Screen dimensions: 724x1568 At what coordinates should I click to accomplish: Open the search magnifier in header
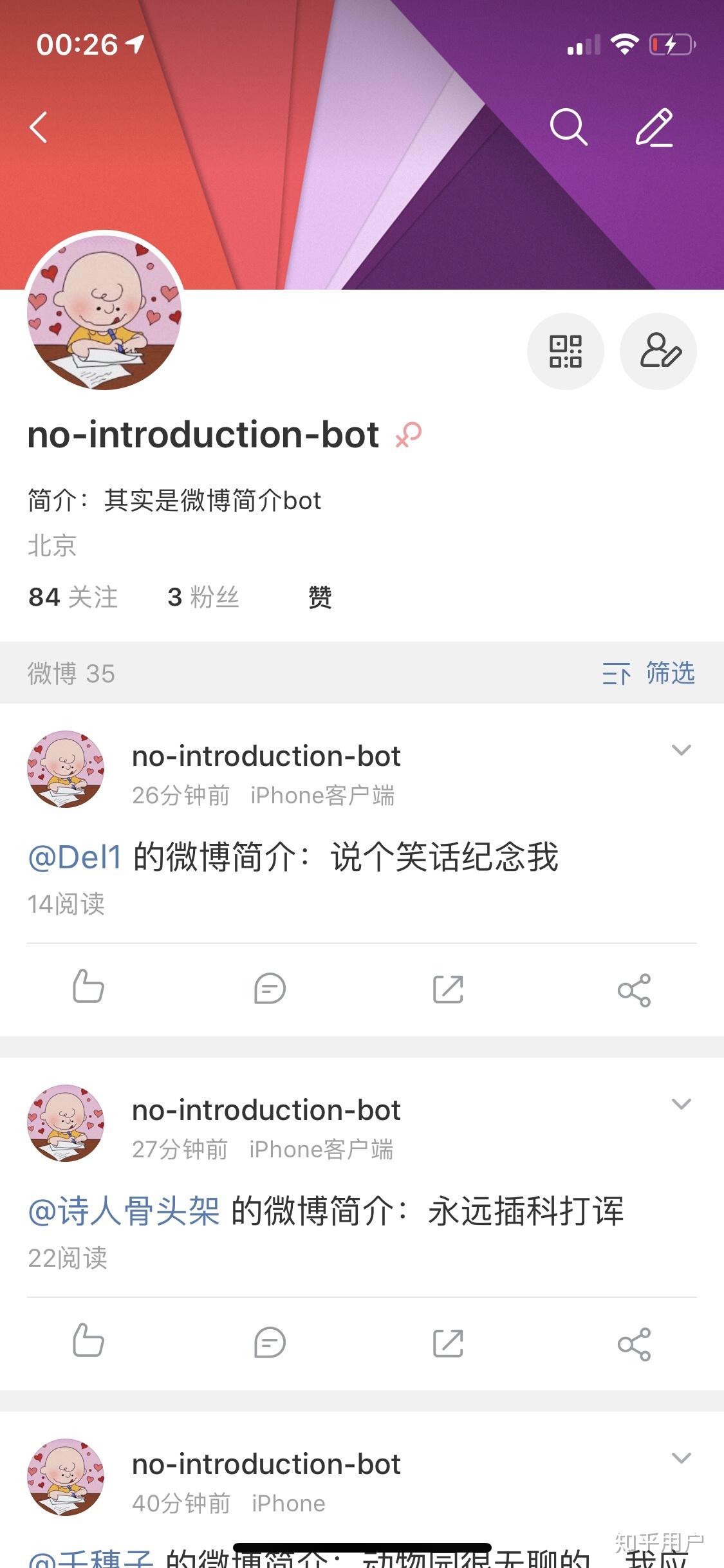point(569,127)
